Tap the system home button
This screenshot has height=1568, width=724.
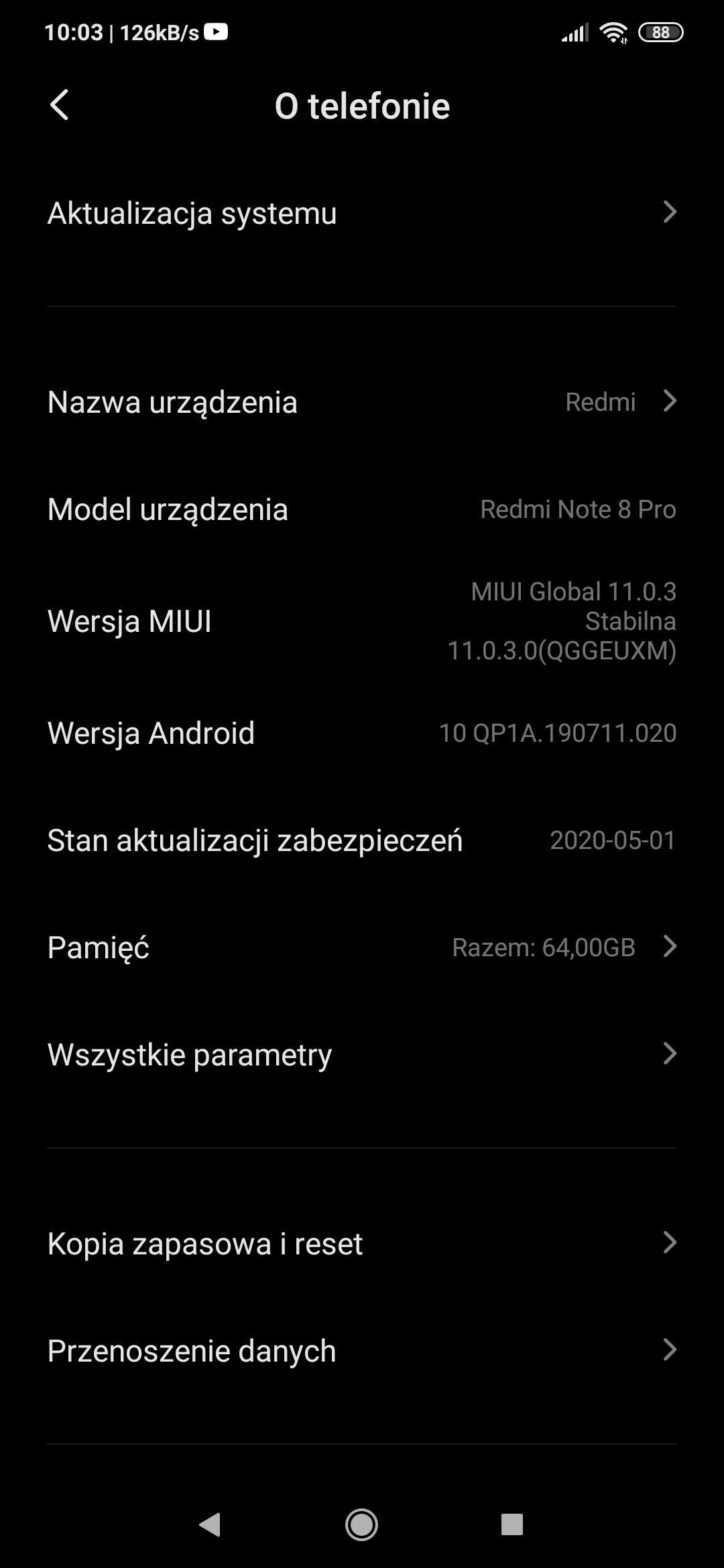(x=362, y=1524)
